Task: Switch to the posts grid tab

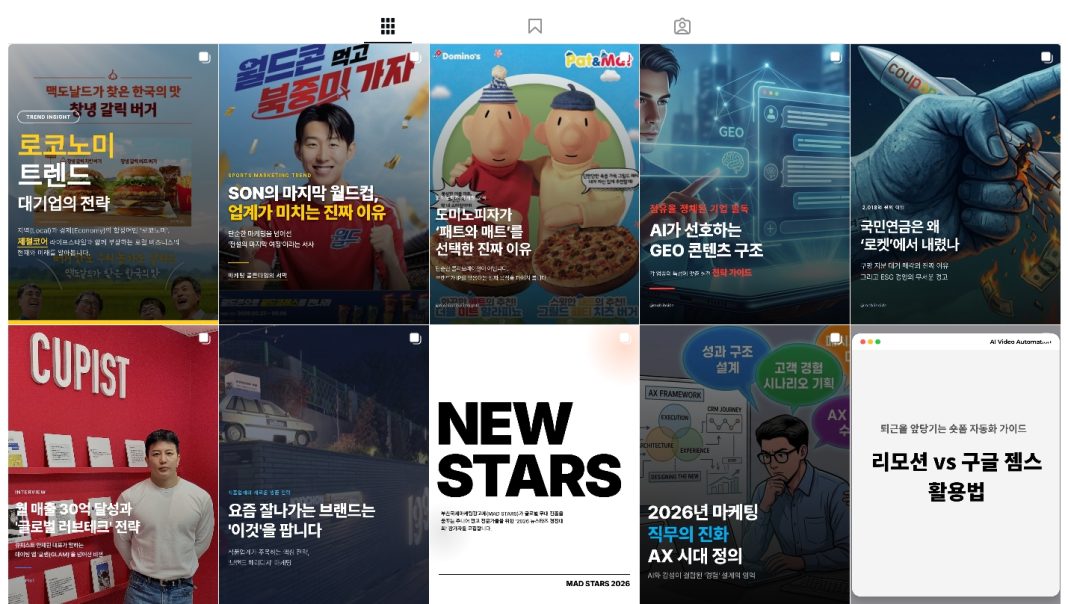Action: point(388,26)
